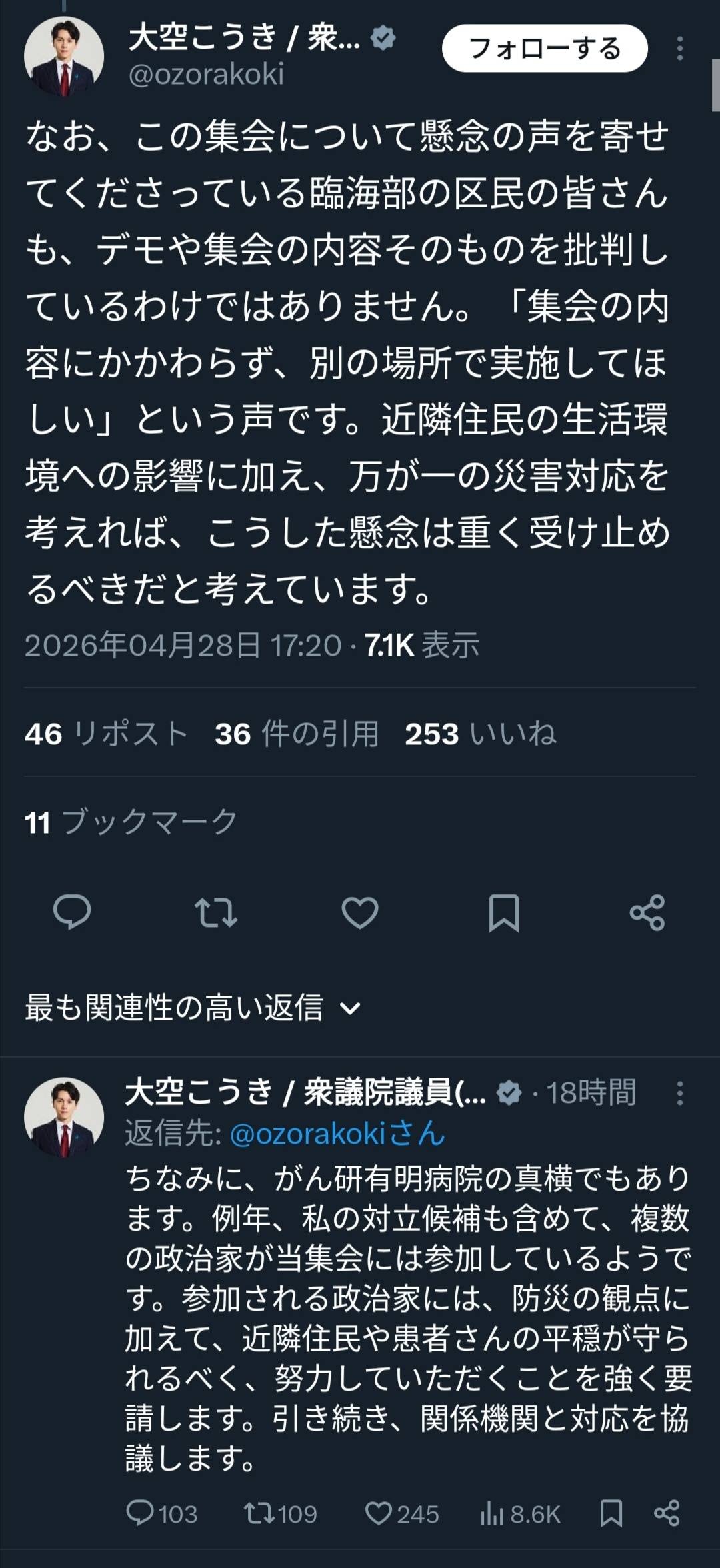The width and height of the screenshot is (720, 1568).
Task: Repost the main post
Action: tap(215, 912)
